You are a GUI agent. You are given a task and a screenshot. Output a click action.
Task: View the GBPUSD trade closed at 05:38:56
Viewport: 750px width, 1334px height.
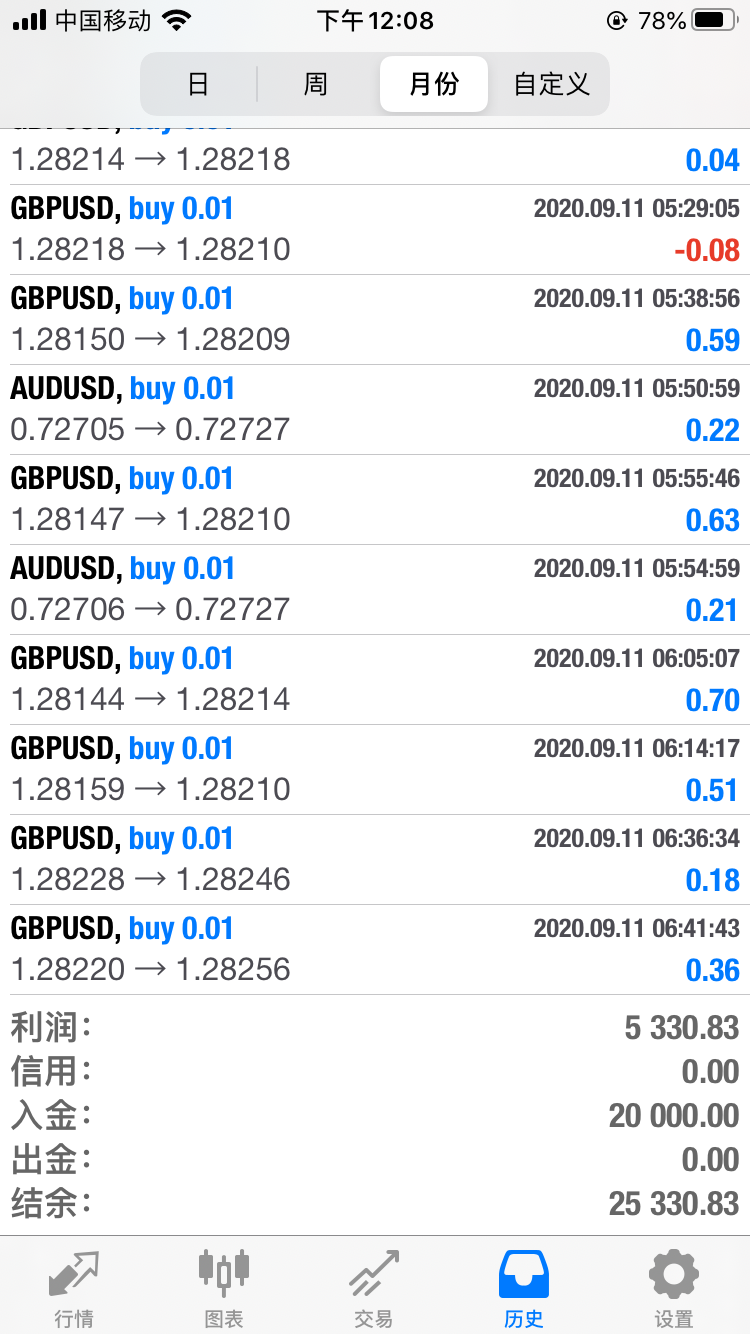[x=375, y=320]
